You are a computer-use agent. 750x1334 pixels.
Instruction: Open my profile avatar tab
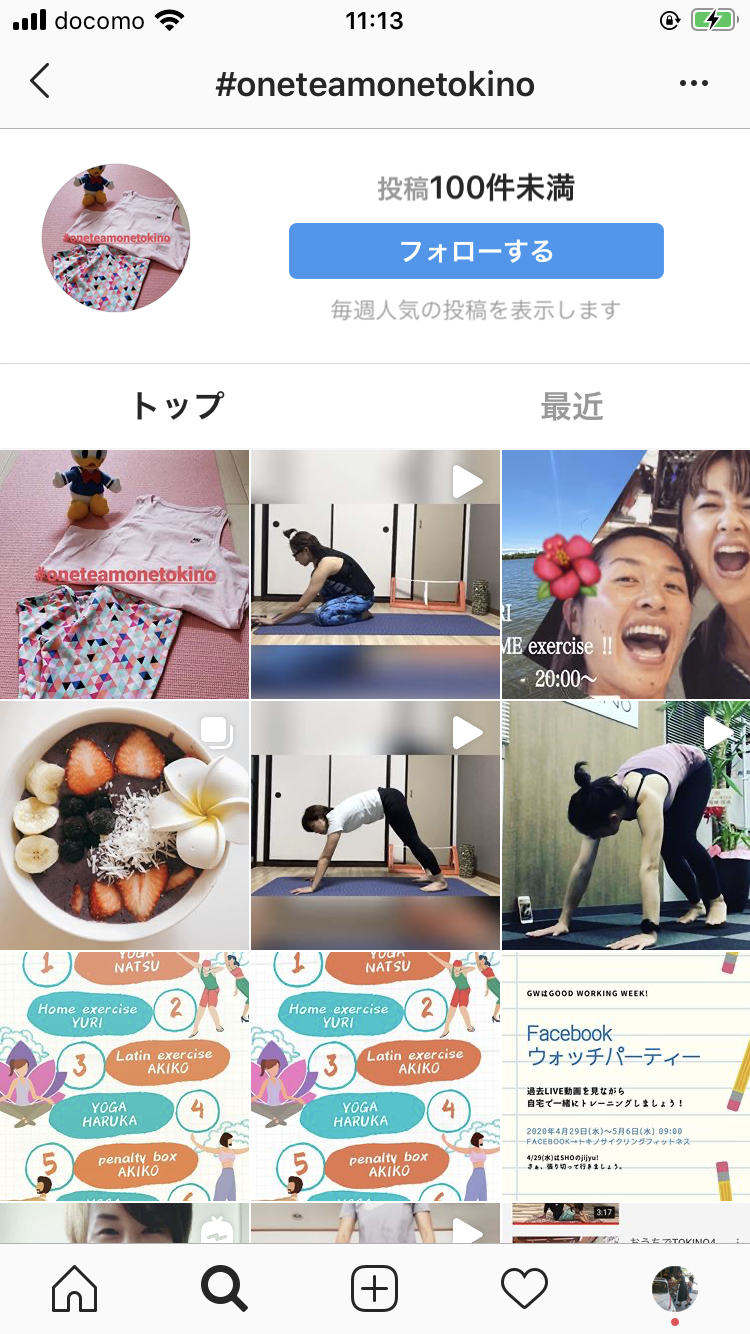(675, 1289)
